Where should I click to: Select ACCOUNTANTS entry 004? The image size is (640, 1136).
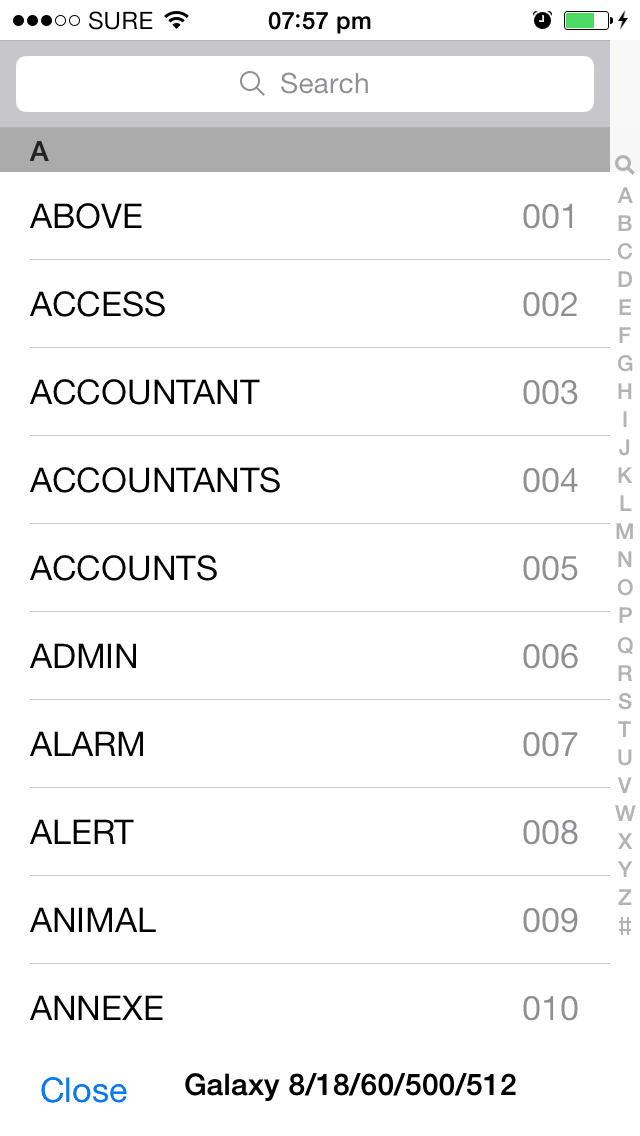pyautogui.click(x=304, y=480)
